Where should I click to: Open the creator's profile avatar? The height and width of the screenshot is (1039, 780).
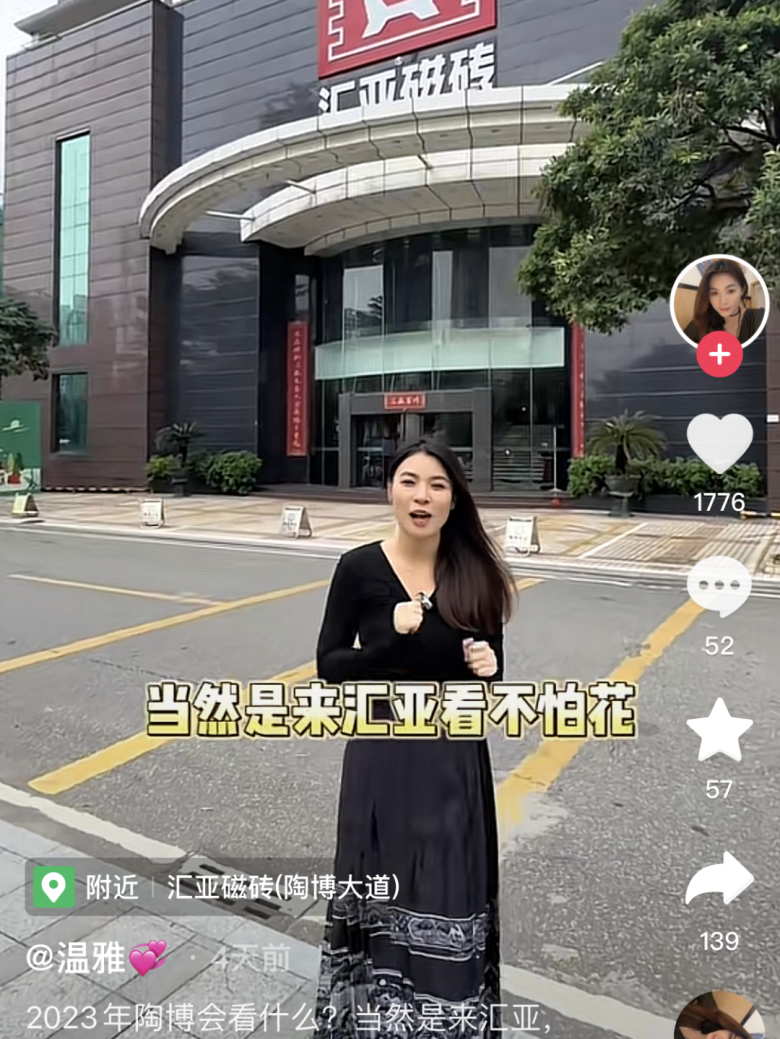click(719, 301)
